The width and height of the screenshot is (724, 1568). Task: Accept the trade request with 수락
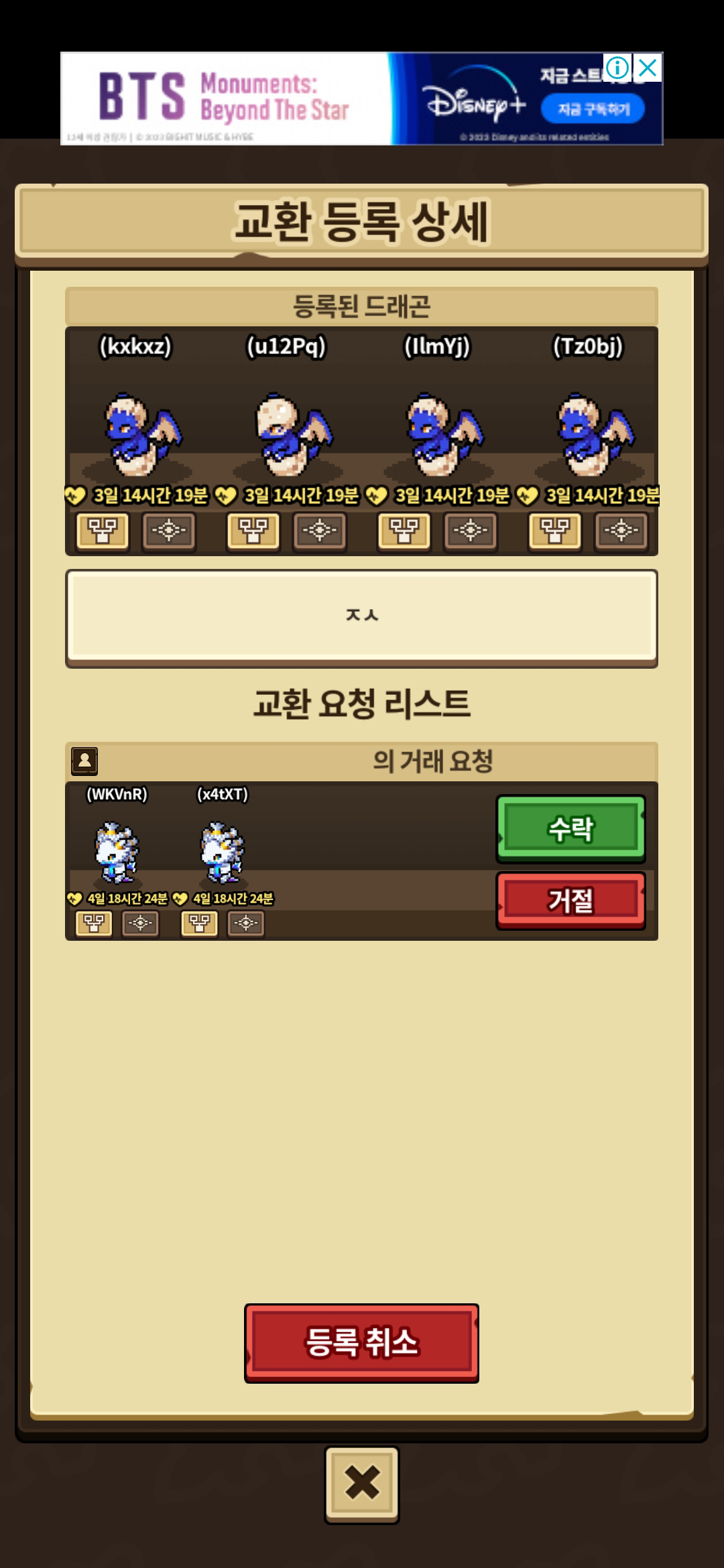coord(570,828)
